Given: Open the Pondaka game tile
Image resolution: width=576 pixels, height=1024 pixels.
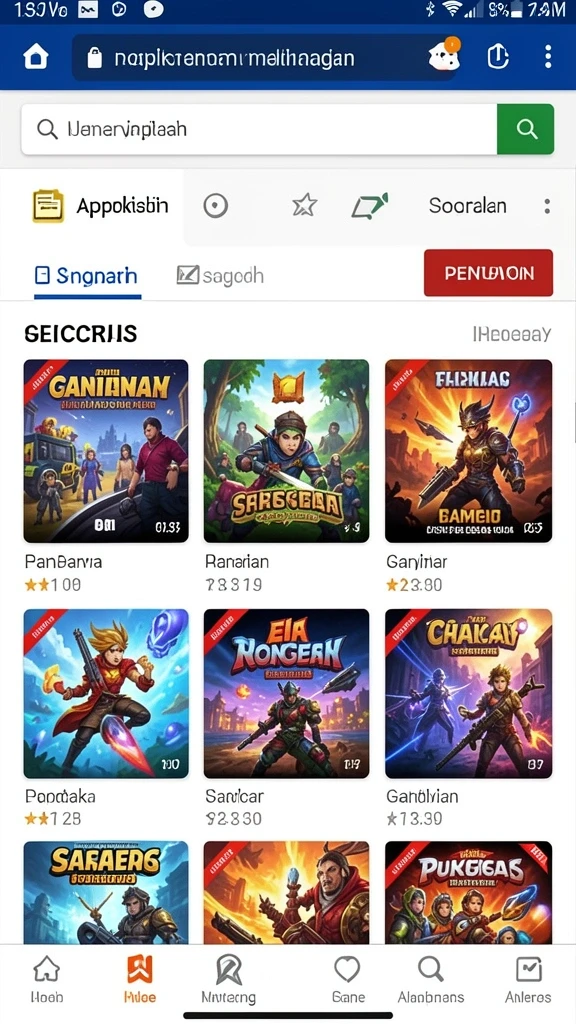Looking at the screenshot, I should pyautogui.click(x=106, y=694).
